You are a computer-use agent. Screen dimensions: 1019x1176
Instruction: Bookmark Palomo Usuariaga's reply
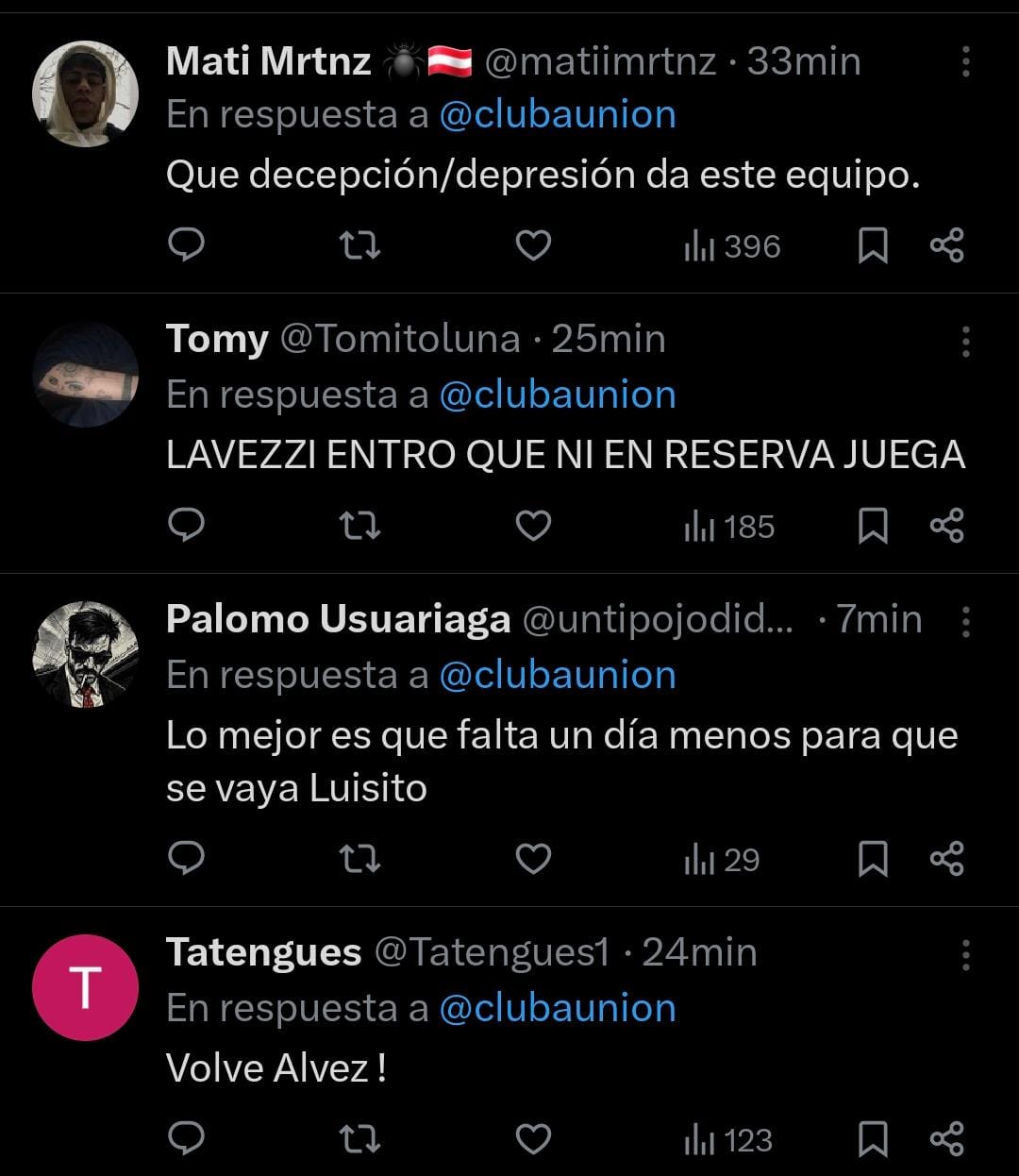pos(873,859)
